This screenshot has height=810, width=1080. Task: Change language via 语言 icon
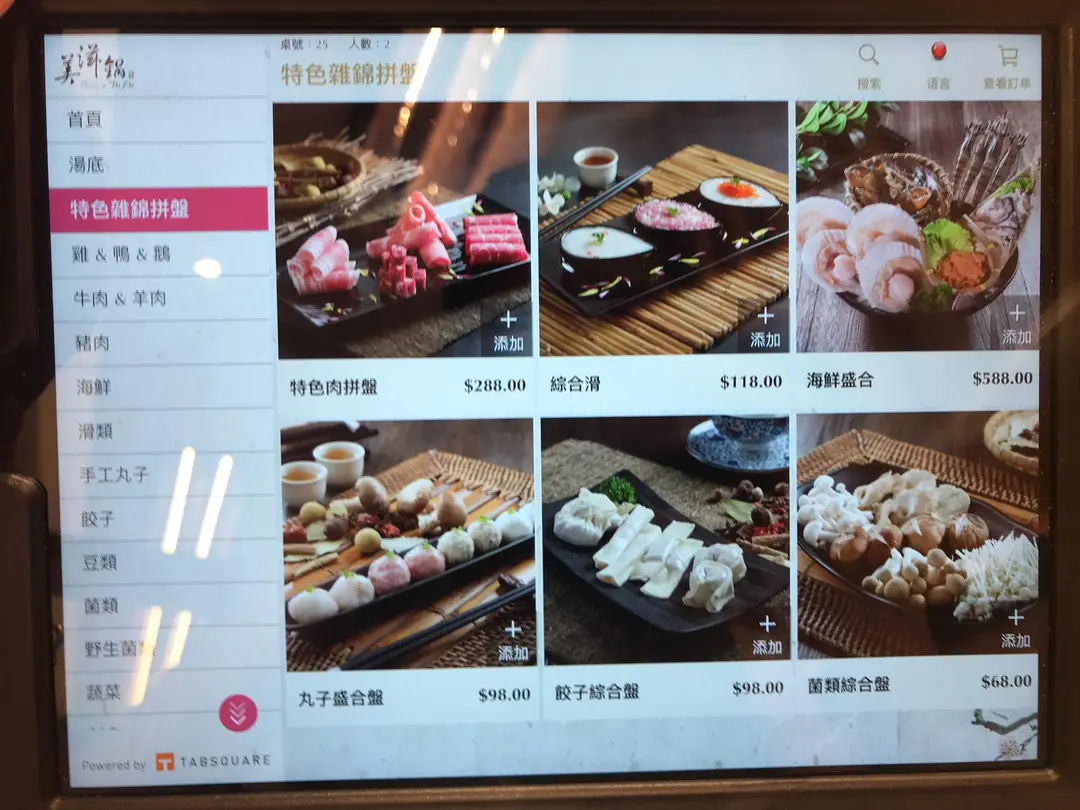[x=939, y=65]
